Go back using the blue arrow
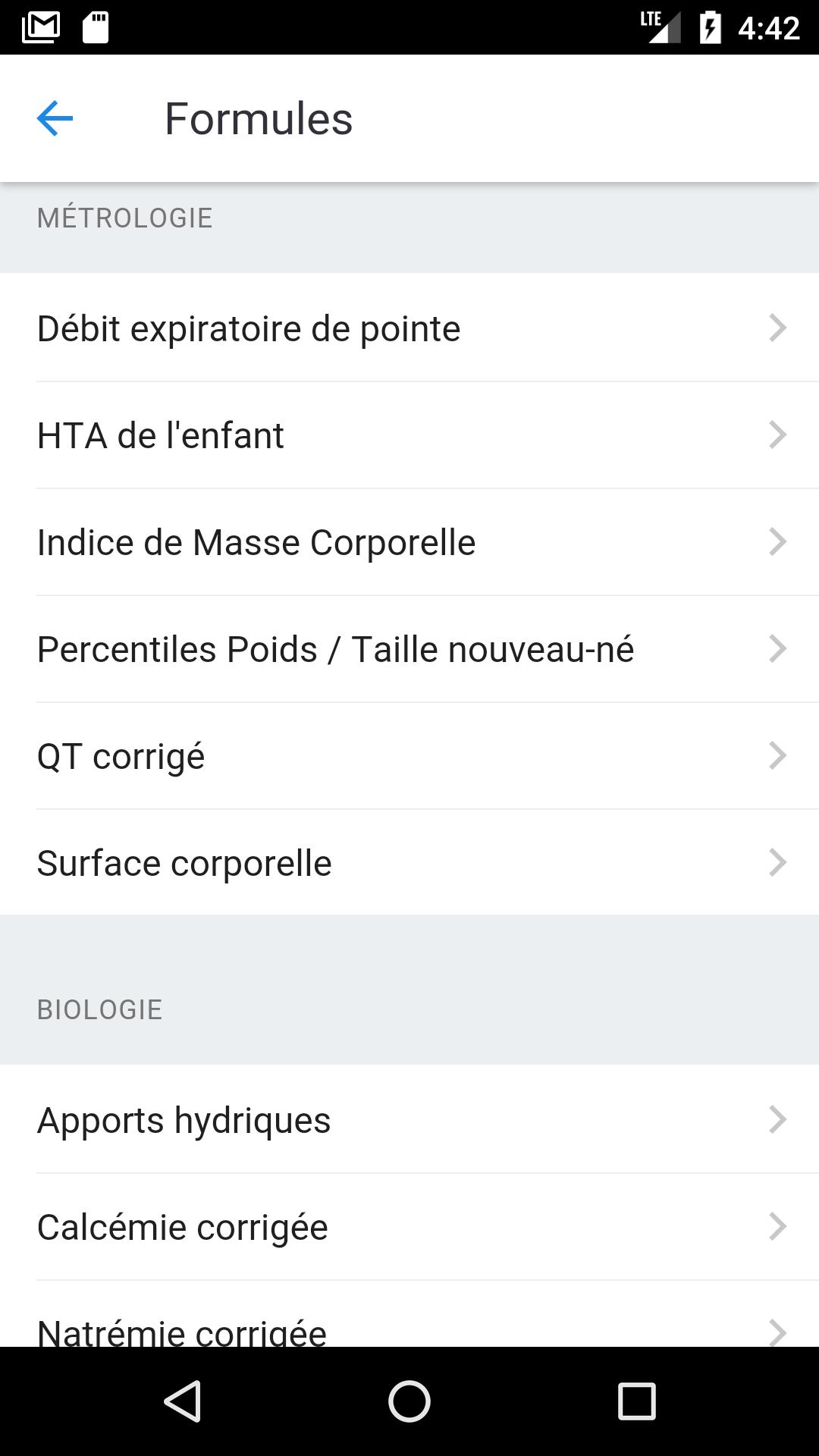 click(x=55, y=118)
